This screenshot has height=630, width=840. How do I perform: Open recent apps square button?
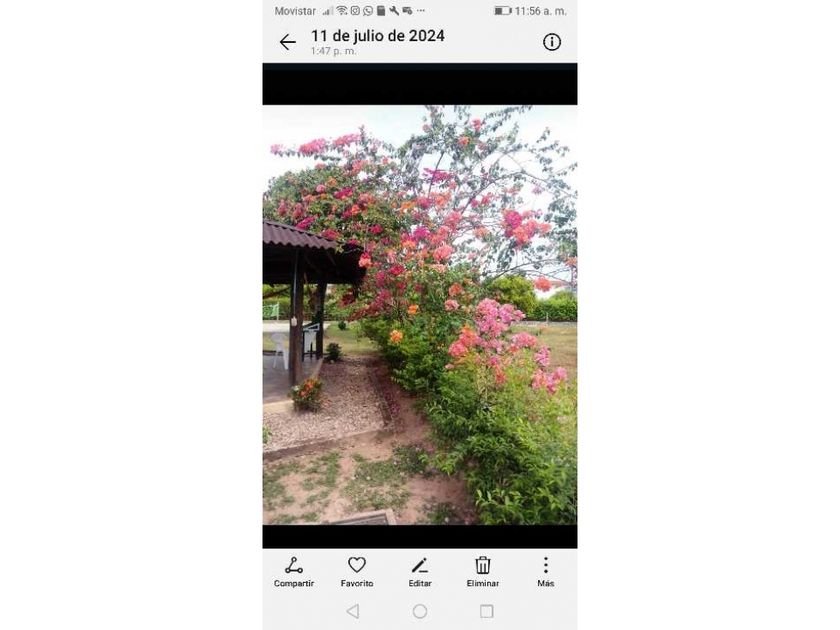coord(486,611)
